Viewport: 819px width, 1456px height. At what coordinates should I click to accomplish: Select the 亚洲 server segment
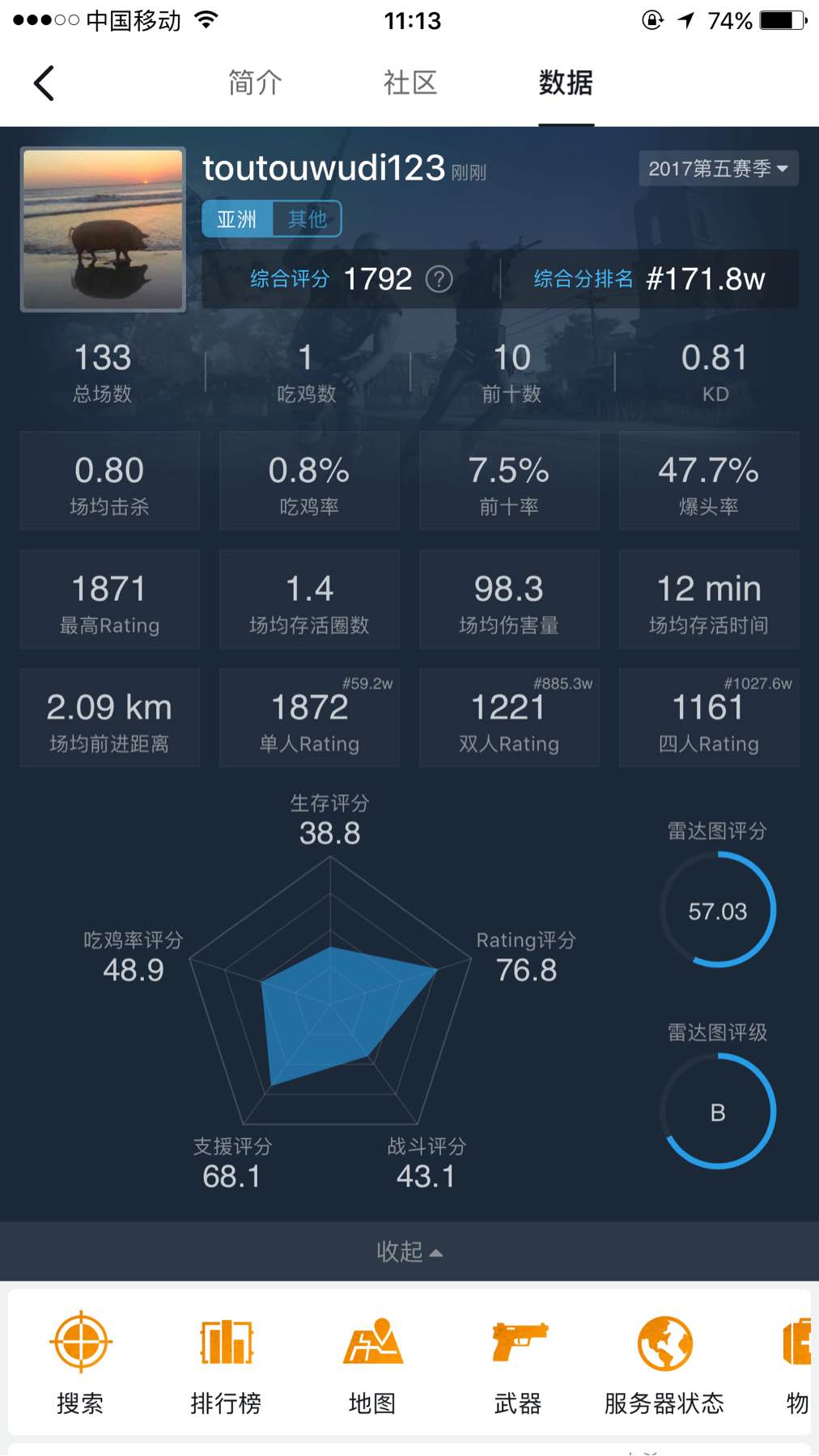237,219
